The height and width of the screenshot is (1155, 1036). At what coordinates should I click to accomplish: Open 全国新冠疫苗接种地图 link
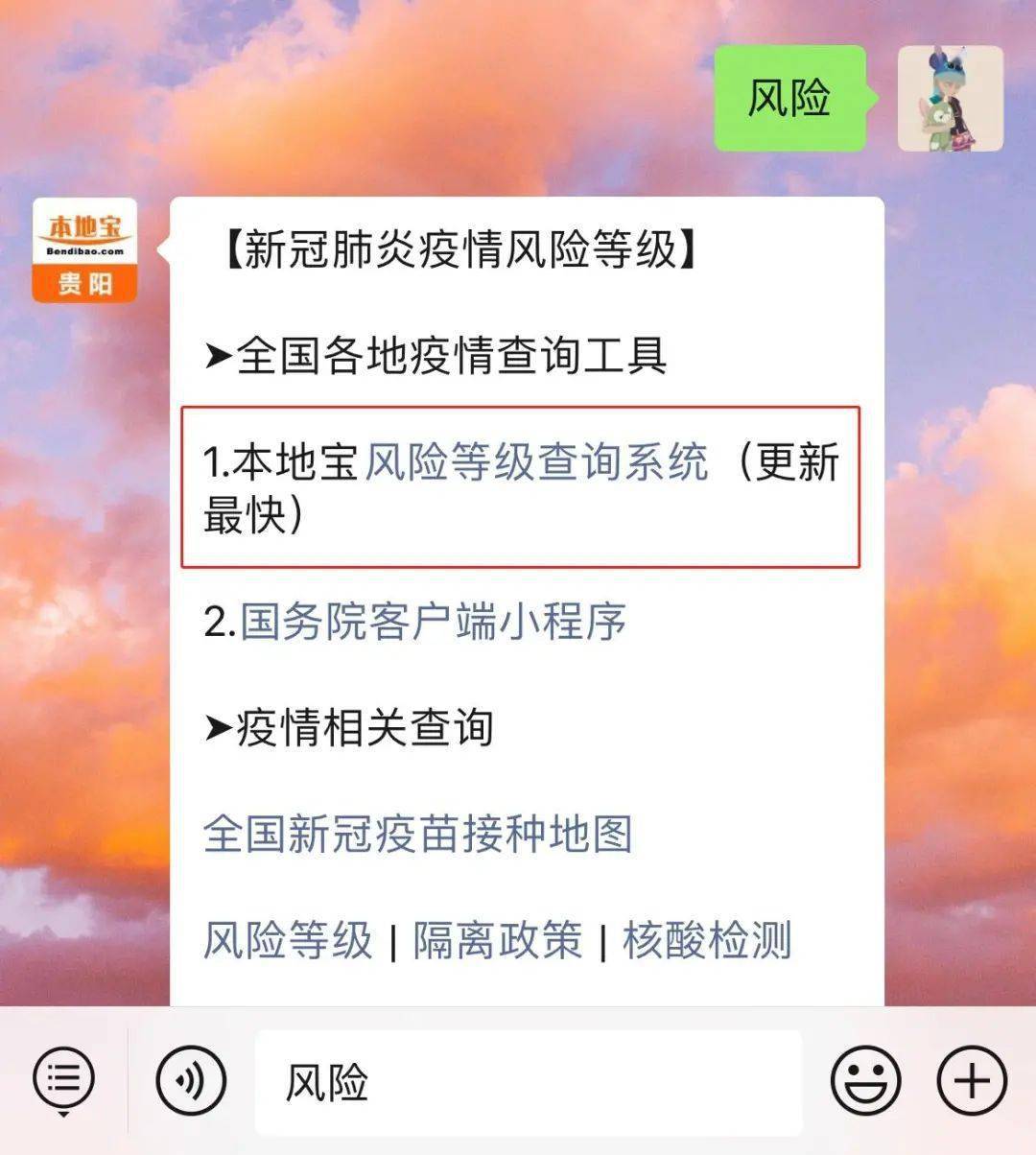point(417,834)
